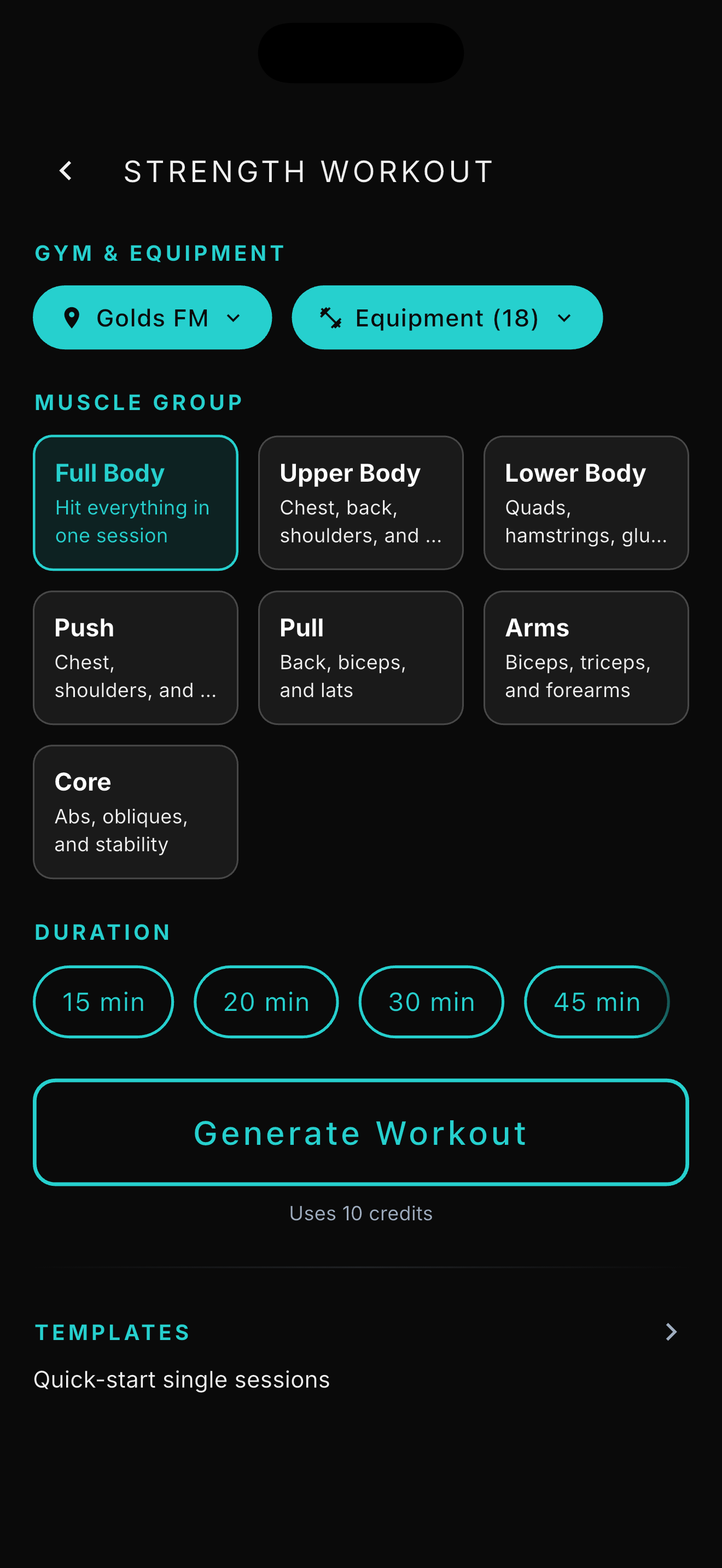Viewport: 722px width, 1568px height.
Task: Choose the 30 min duration
Action: 431,1002
